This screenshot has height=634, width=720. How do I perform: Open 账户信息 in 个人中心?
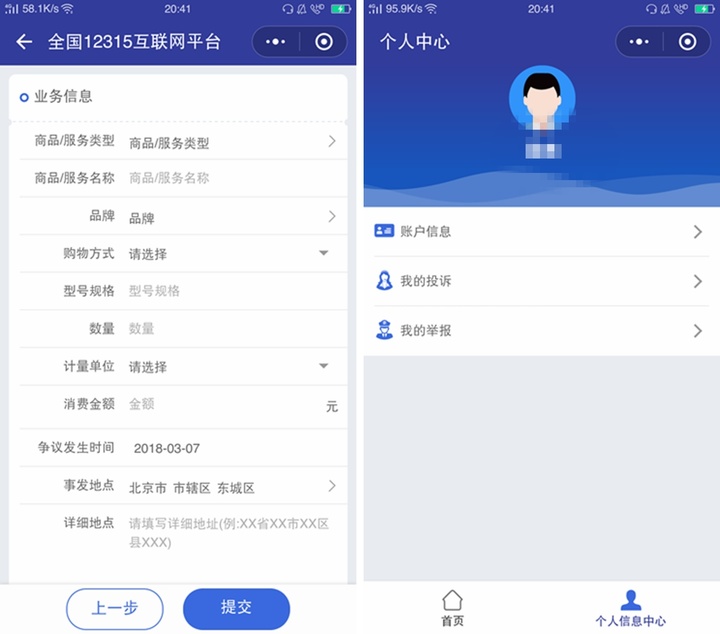pos(540,231)
